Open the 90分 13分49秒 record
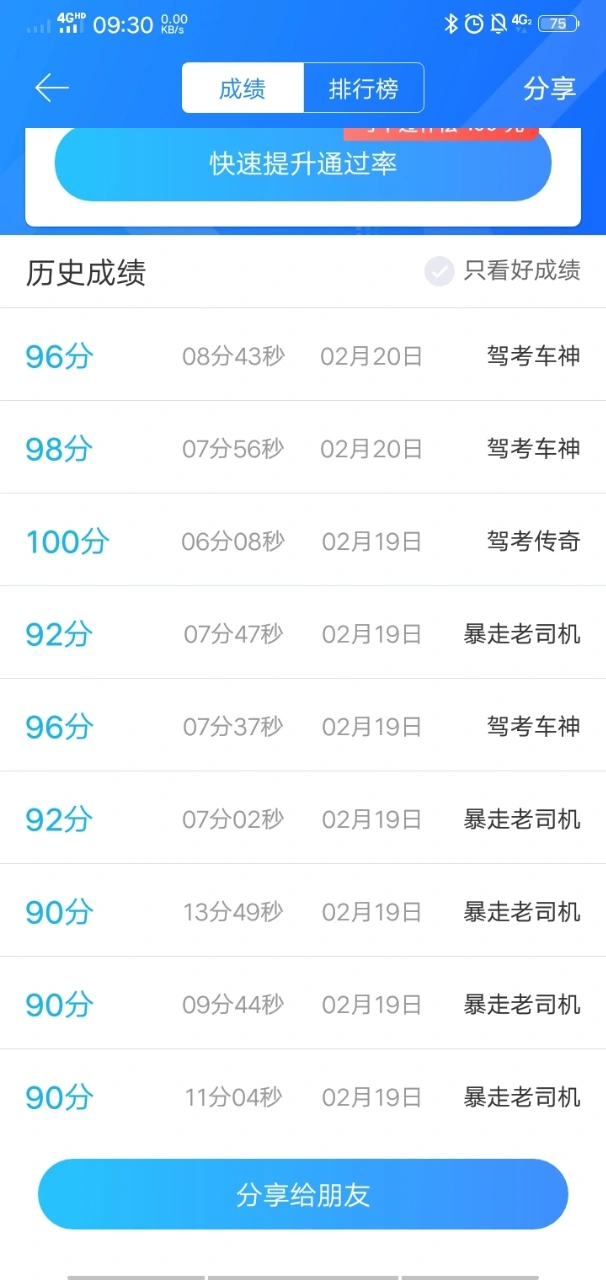Image resolution: width=606 pixels, height=1280 pixels. coord(302,912)
